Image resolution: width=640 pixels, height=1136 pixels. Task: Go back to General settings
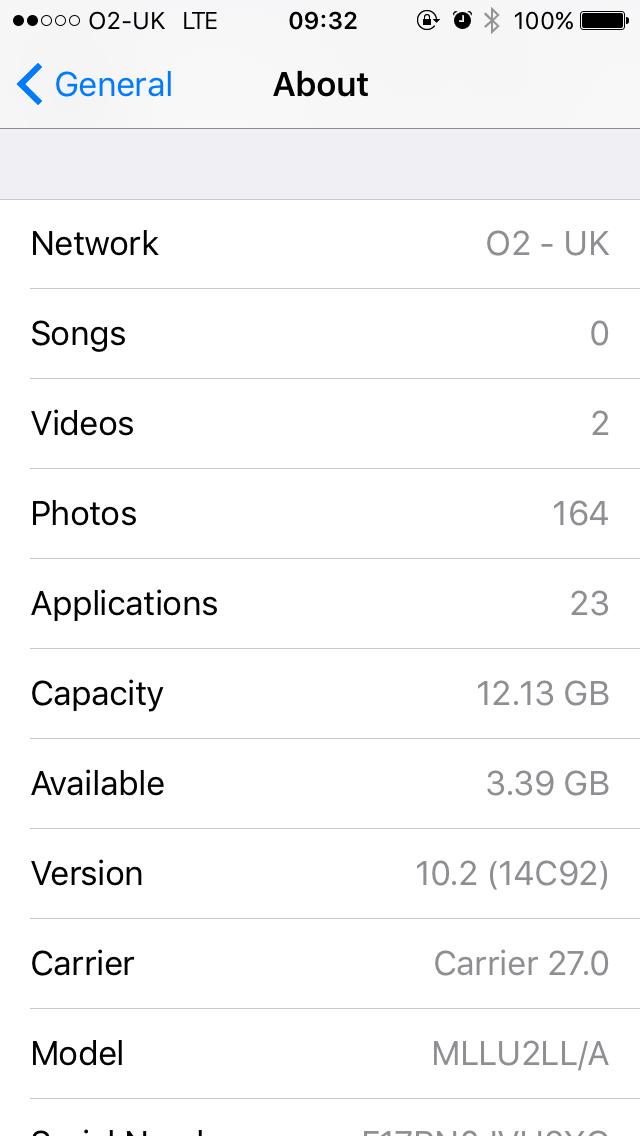click(94, 85)
